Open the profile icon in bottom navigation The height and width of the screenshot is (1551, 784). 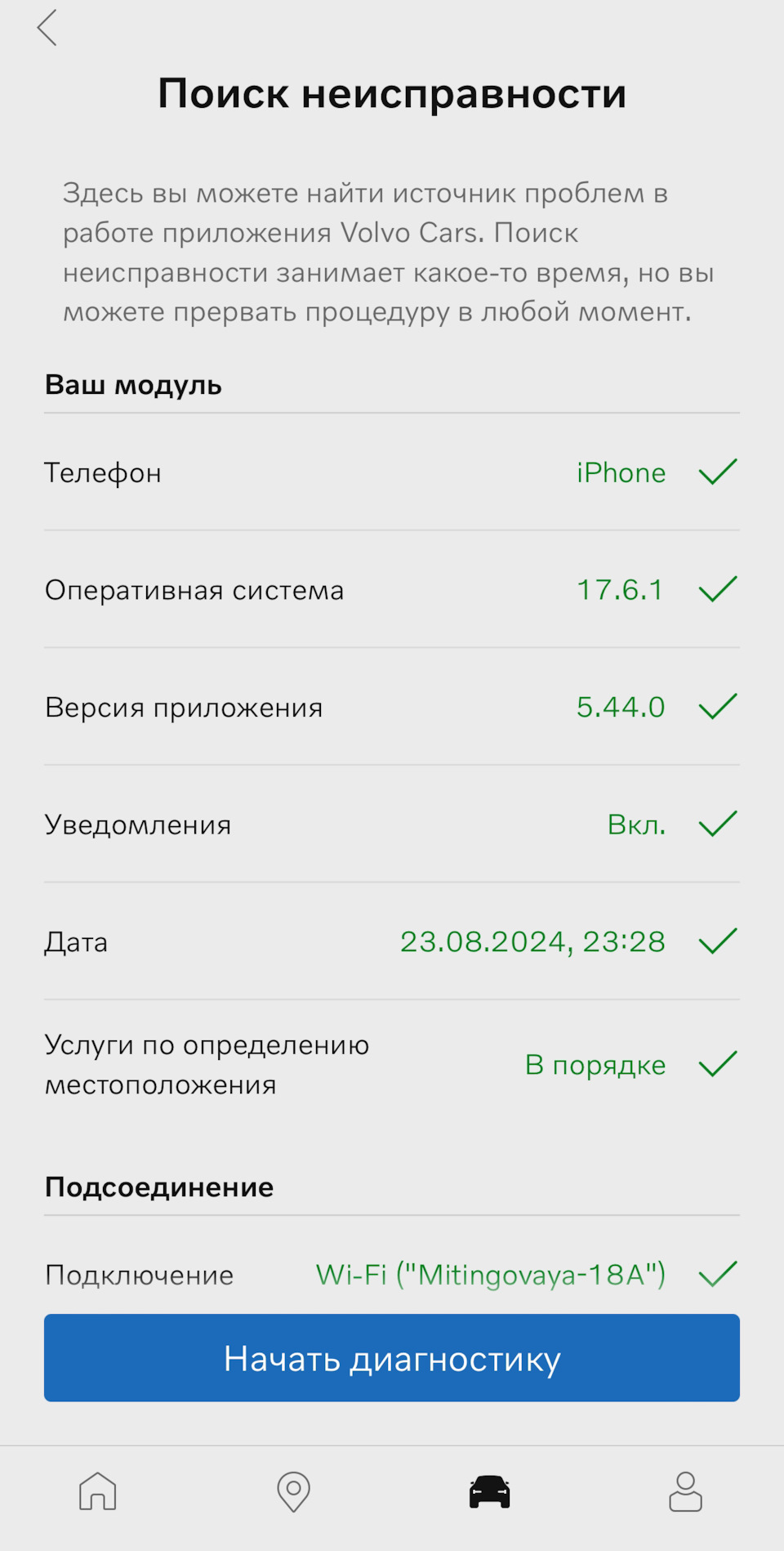tap(686, 1491)
